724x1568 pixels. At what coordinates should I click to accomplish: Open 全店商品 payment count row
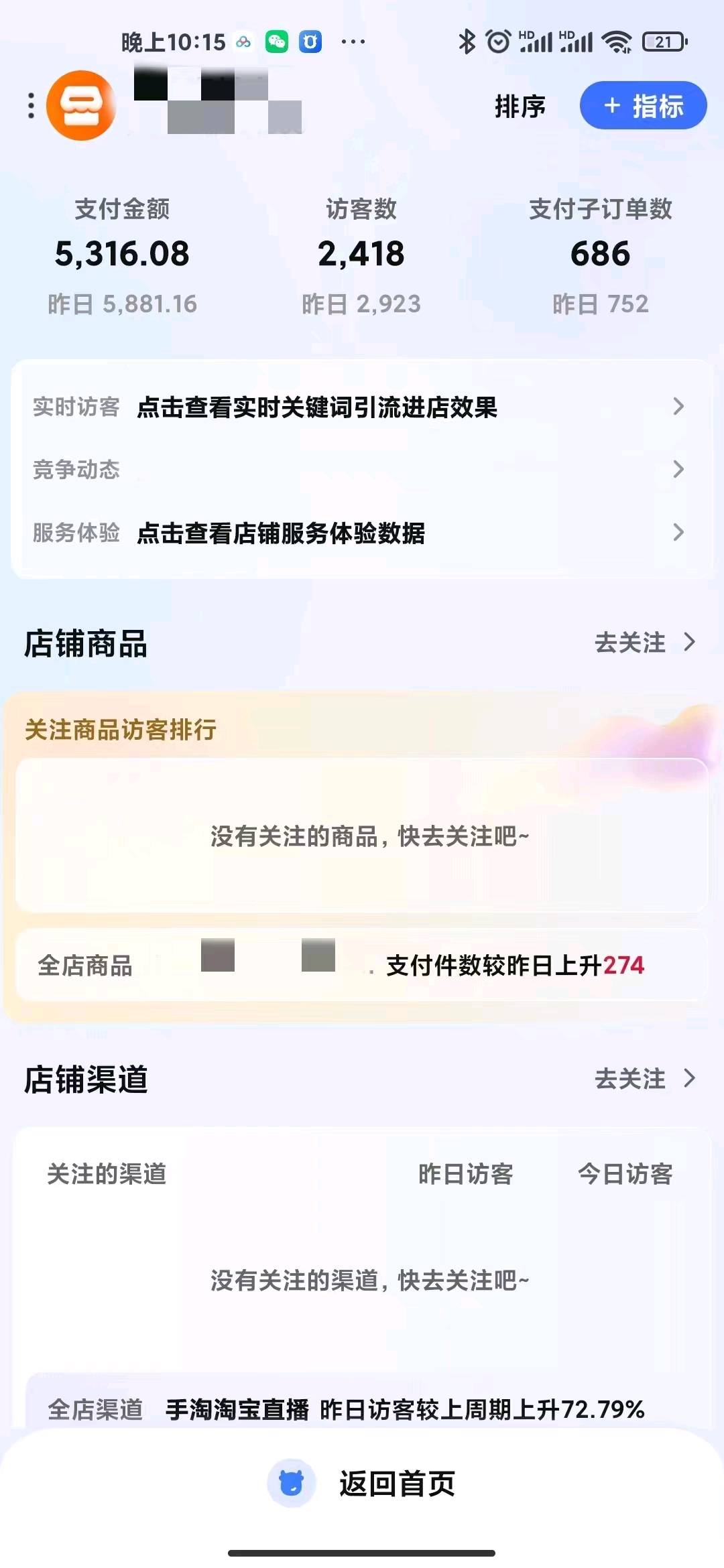[x=362, y=965]
